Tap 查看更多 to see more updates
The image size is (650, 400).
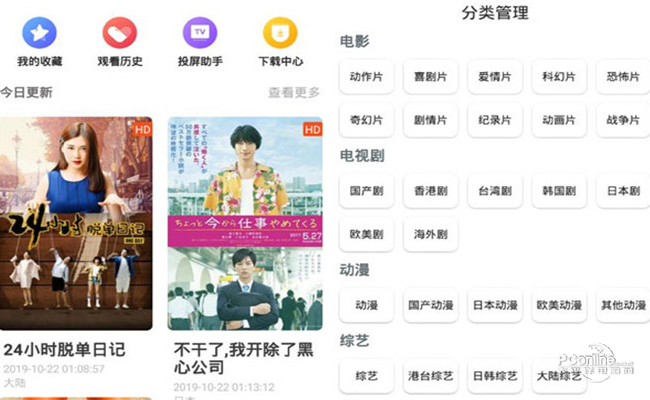pyautogui.click(x=294, y=93)
